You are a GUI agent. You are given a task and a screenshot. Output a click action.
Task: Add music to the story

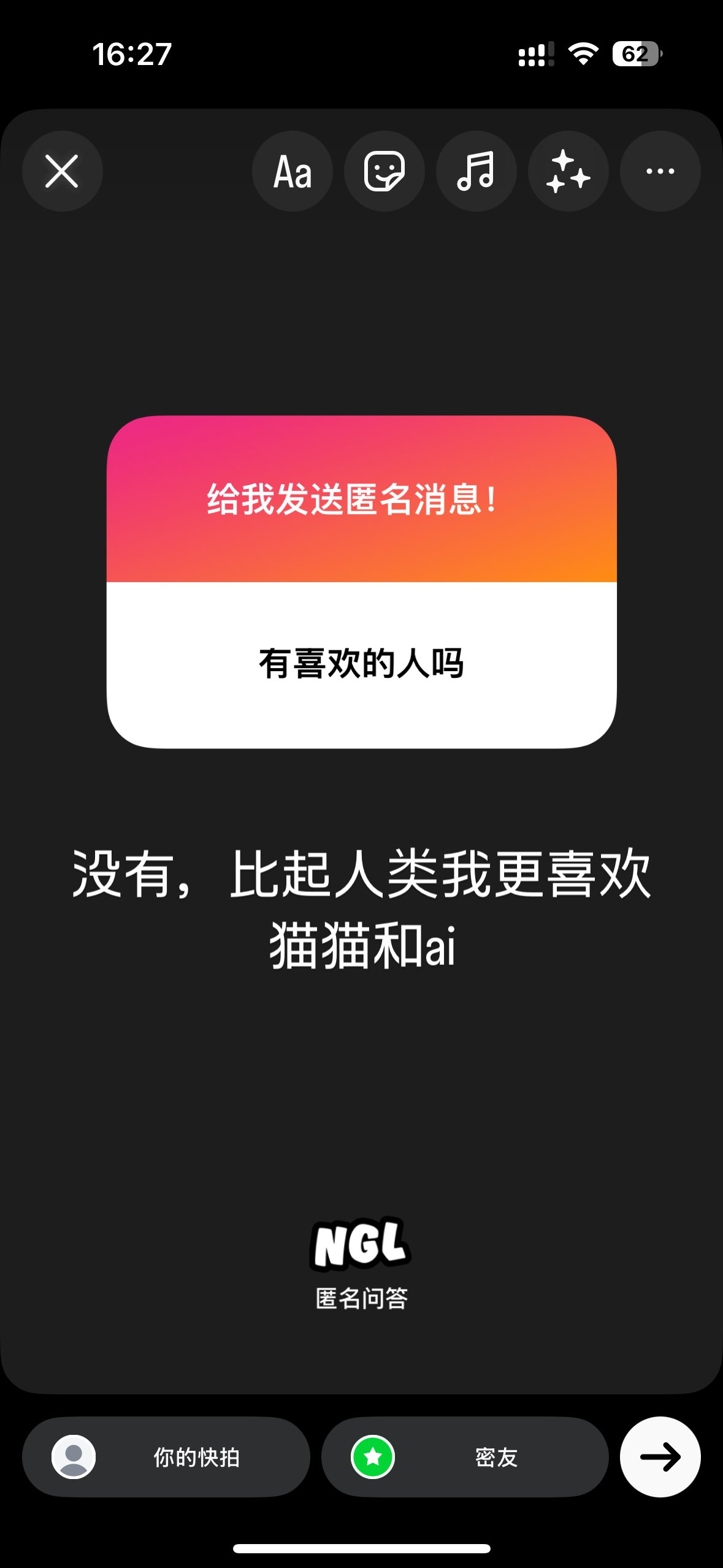[476, 171]
